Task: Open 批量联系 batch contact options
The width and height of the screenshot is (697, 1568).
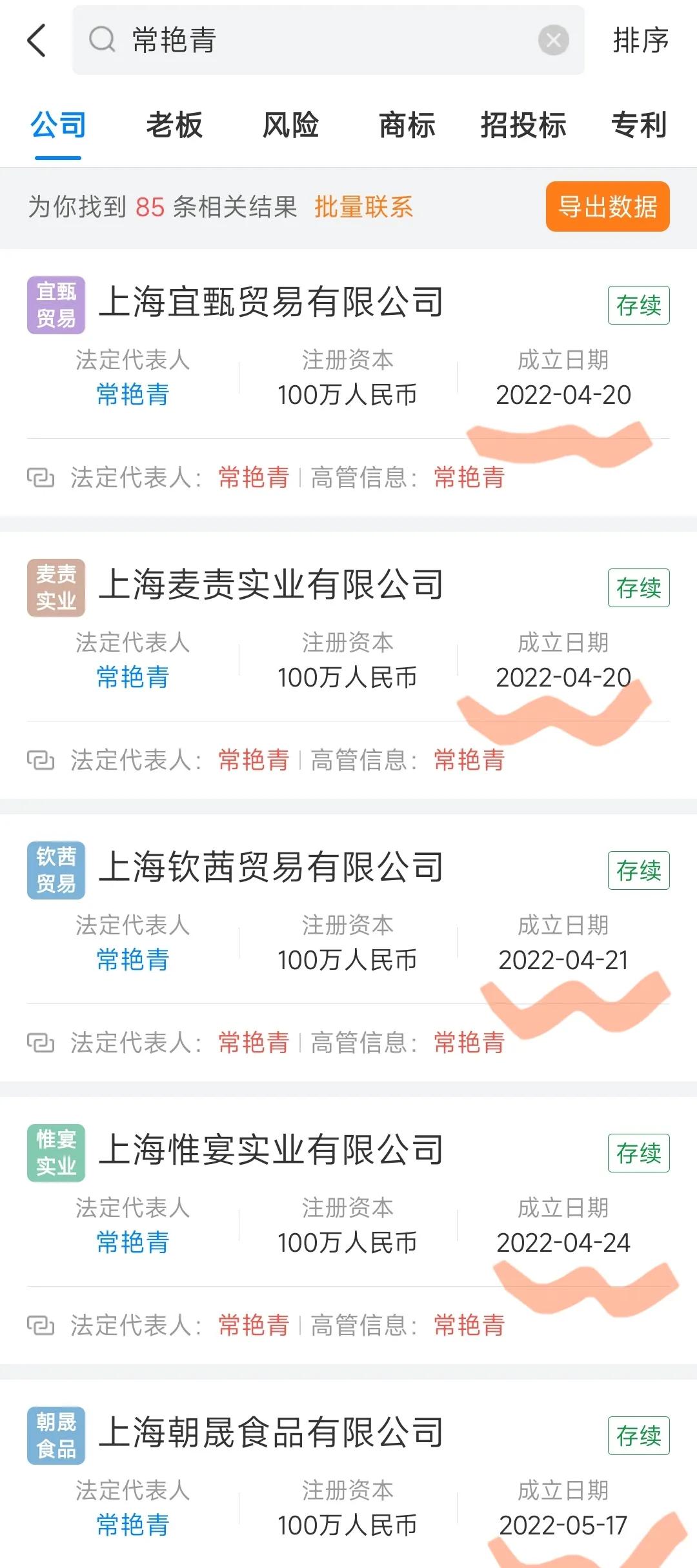Action: coord(364,206)
